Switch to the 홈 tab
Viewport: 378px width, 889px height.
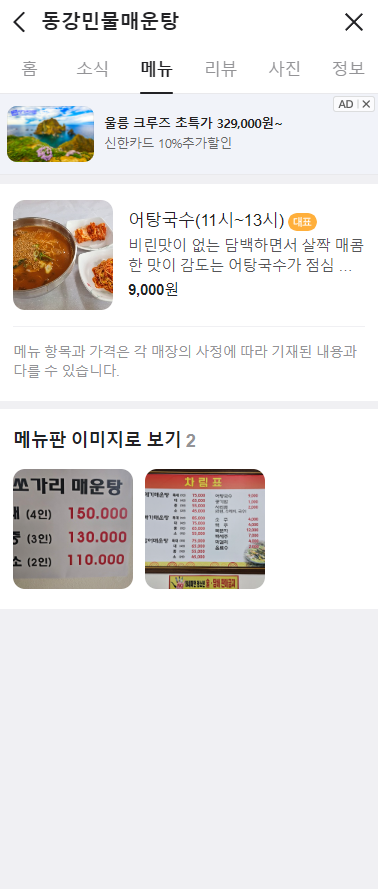(x=29, y=69)
